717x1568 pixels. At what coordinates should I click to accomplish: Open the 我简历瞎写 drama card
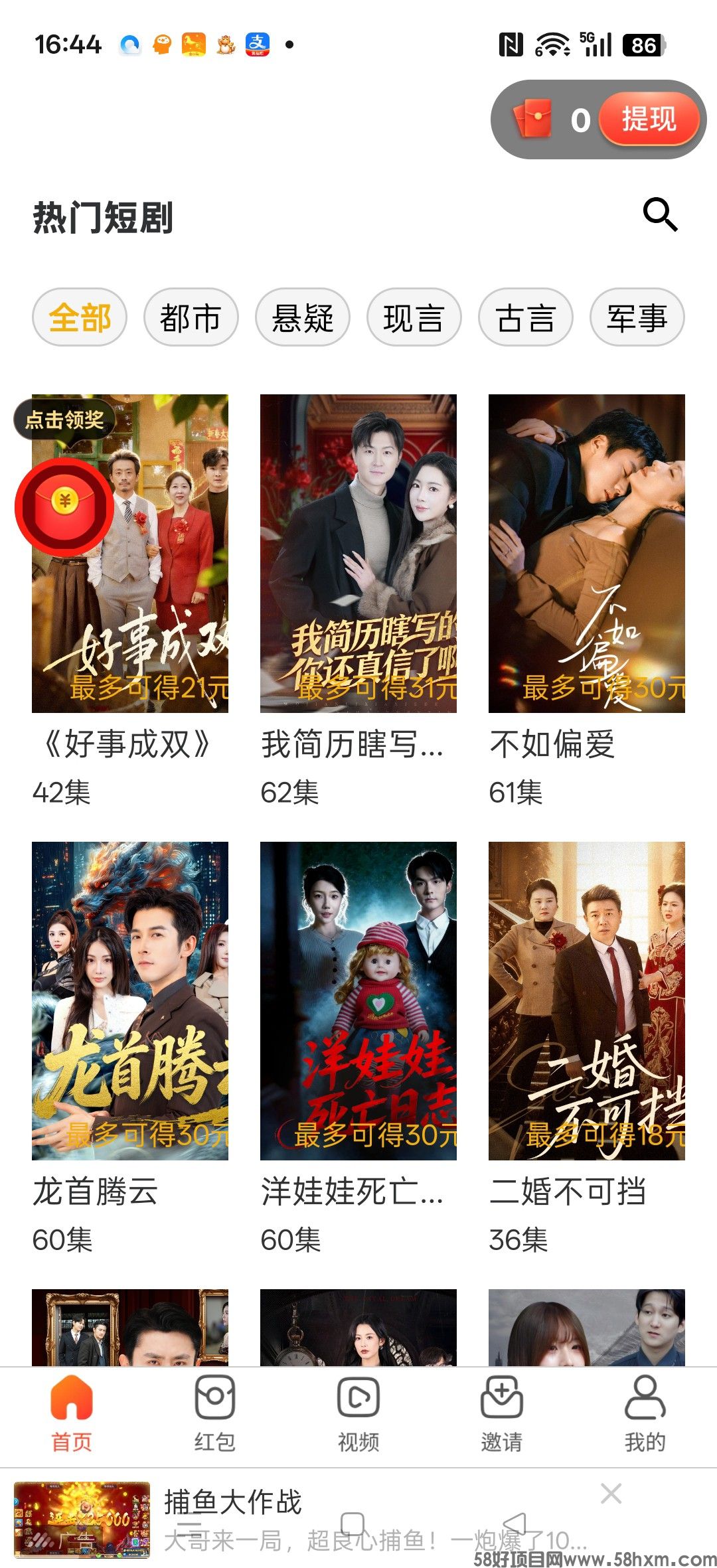click(358, 554)
